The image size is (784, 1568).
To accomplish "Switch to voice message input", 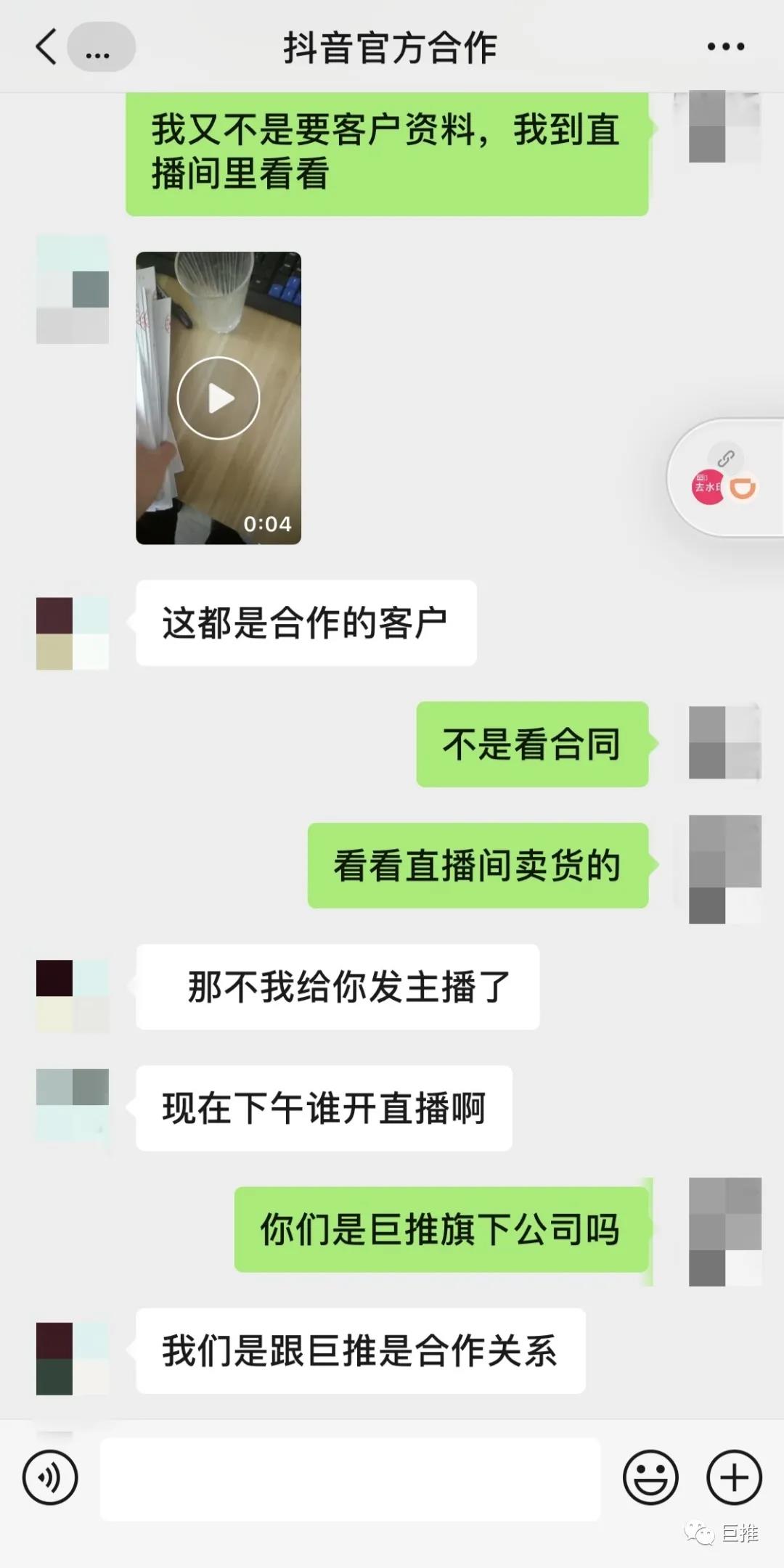I will (x=50, y=1477).
